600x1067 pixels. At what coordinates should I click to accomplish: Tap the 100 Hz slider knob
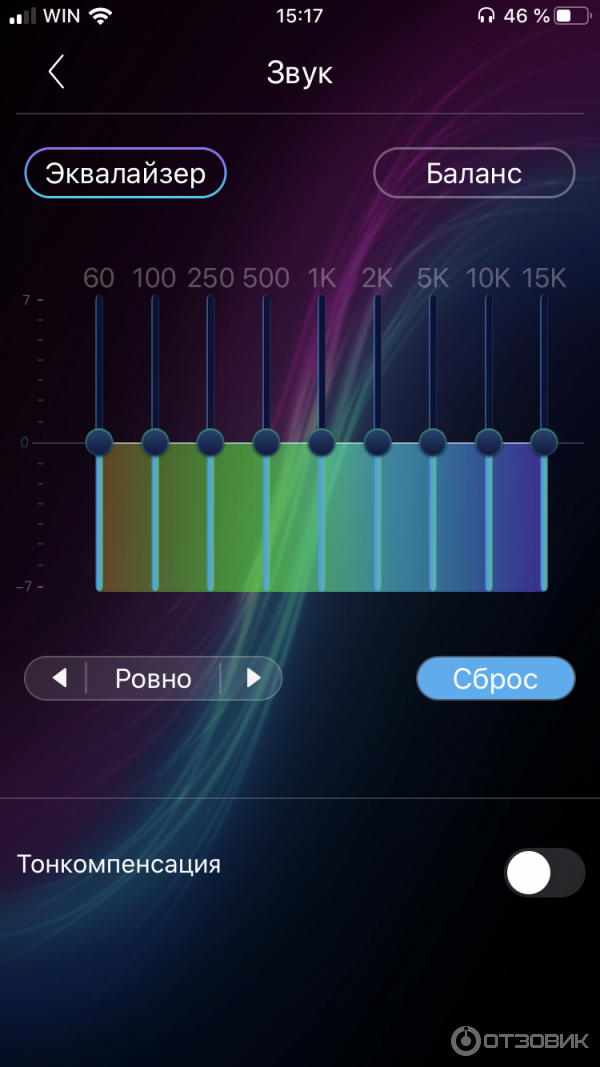155,442
